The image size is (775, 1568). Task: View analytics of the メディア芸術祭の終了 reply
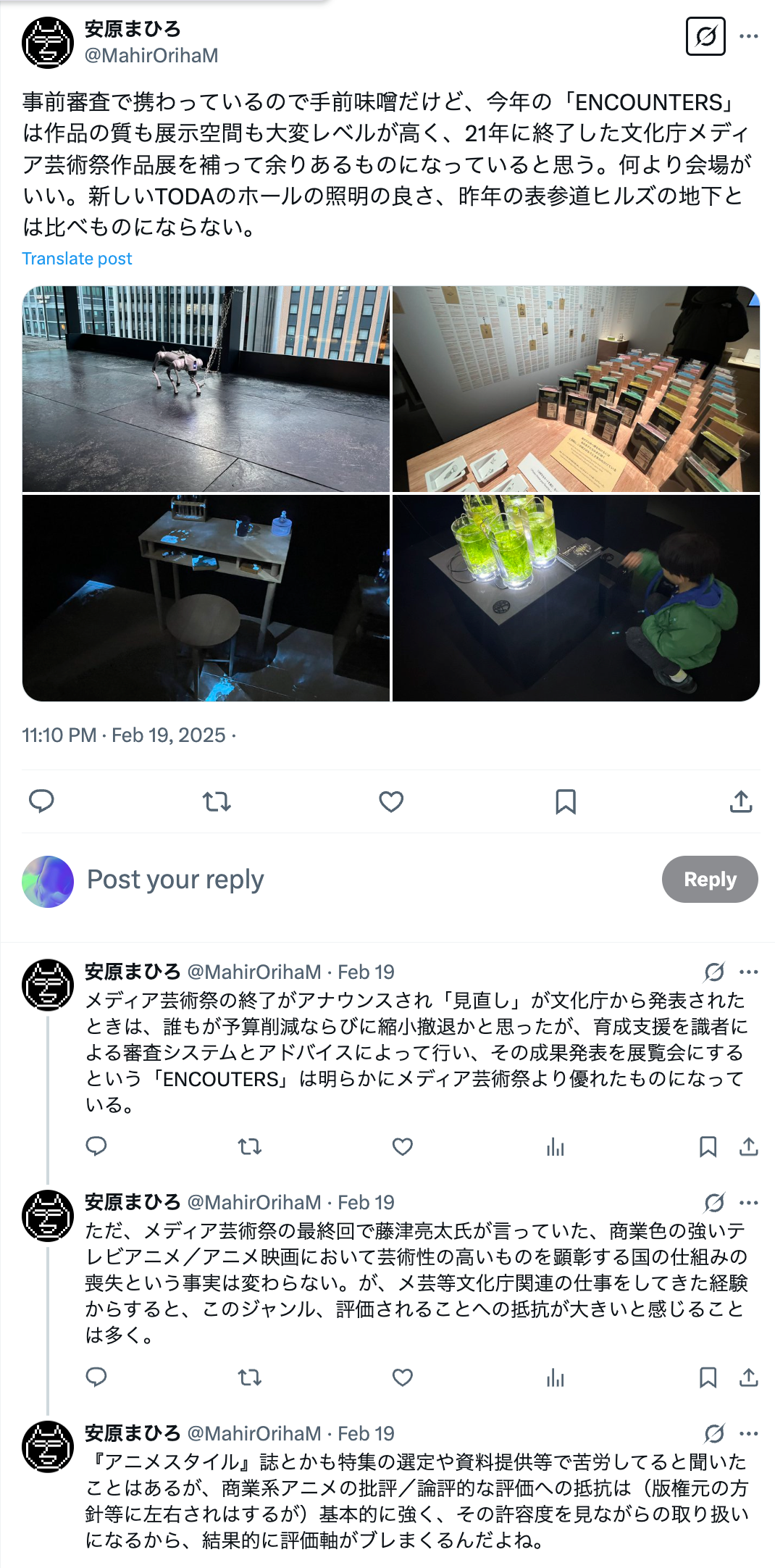[x=556, y=1146]
